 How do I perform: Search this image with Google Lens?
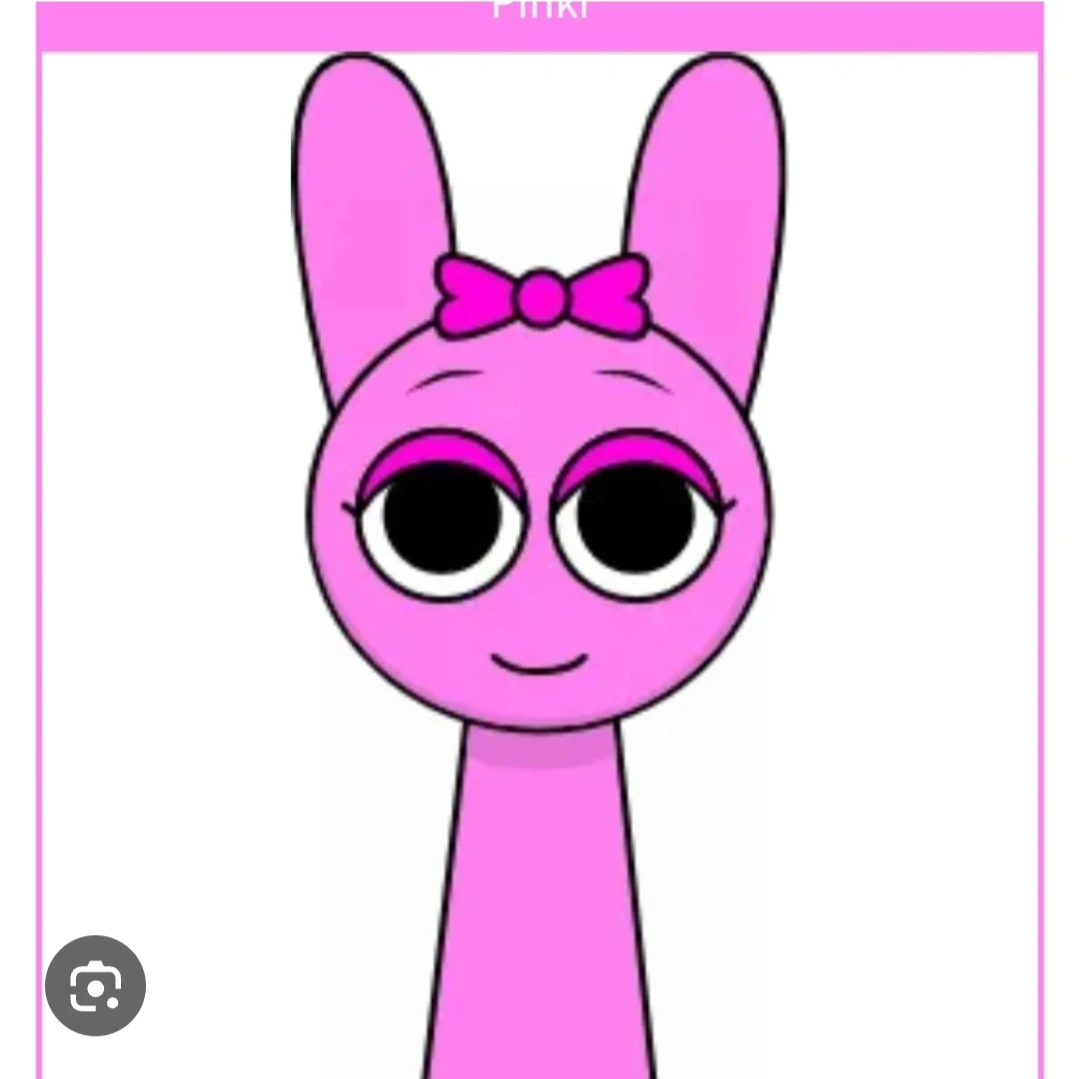coord(96,986)
